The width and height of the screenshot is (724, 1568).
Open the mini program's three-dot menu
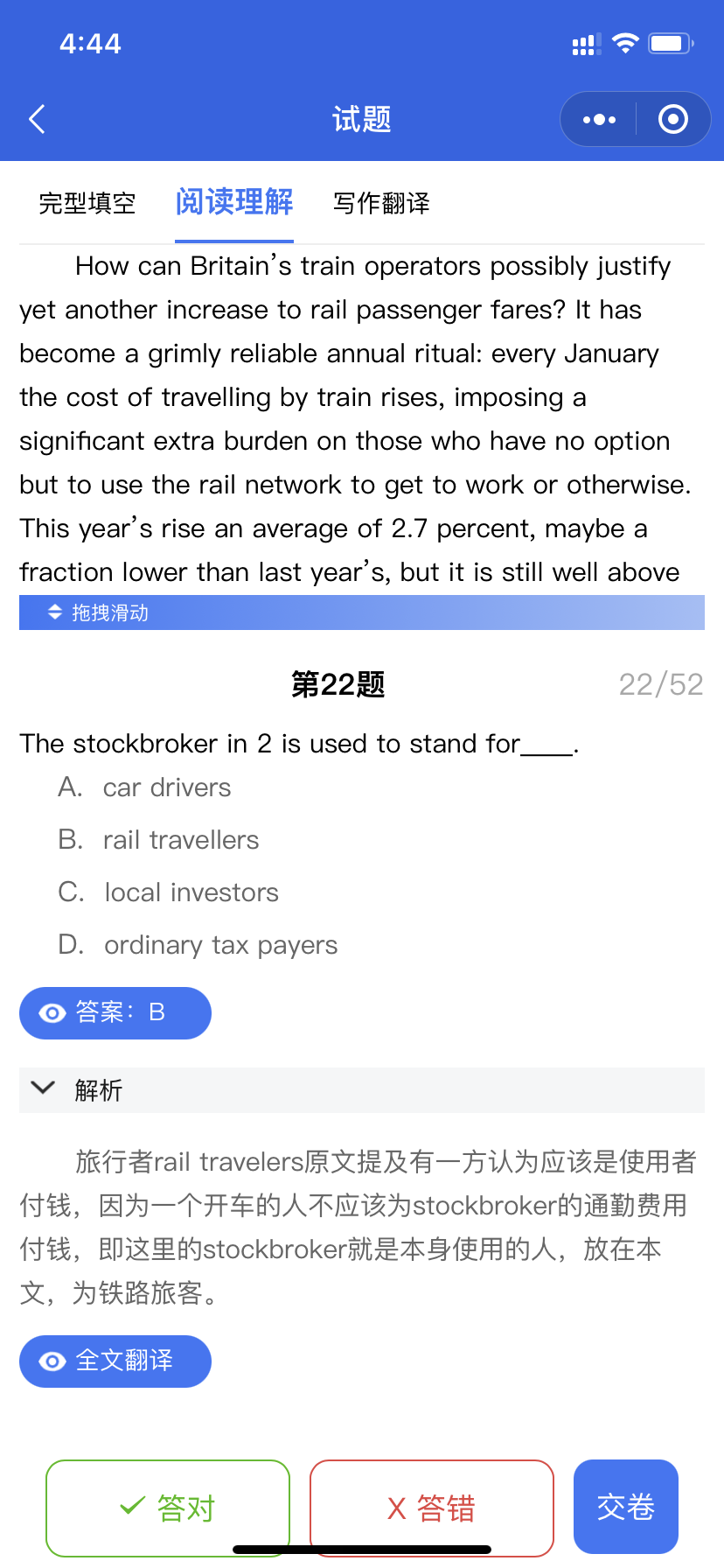click(599, 119)
